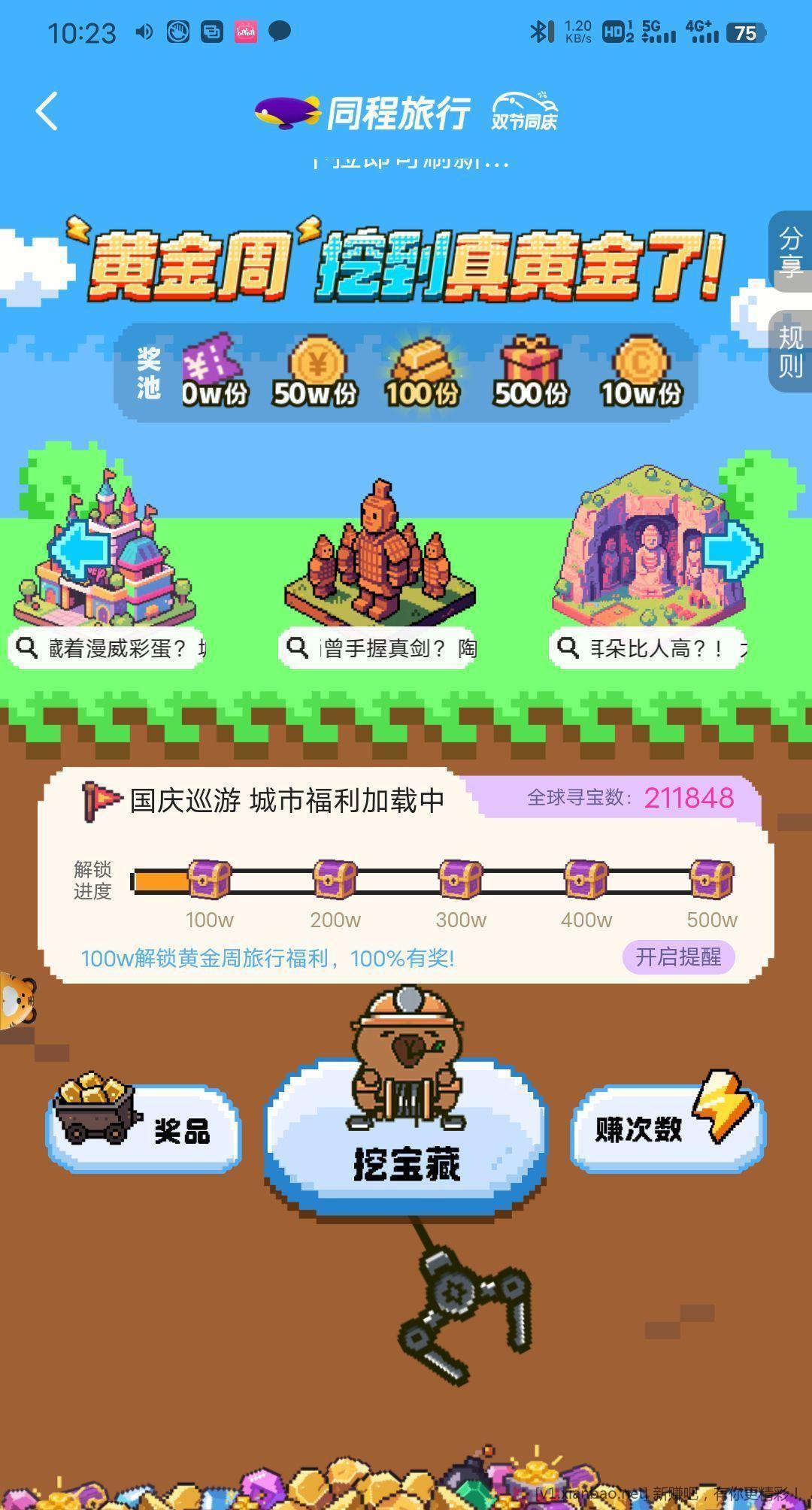Open the 500w treasure chest
This screenshot has width=812, height=1510.
point(711,879)
